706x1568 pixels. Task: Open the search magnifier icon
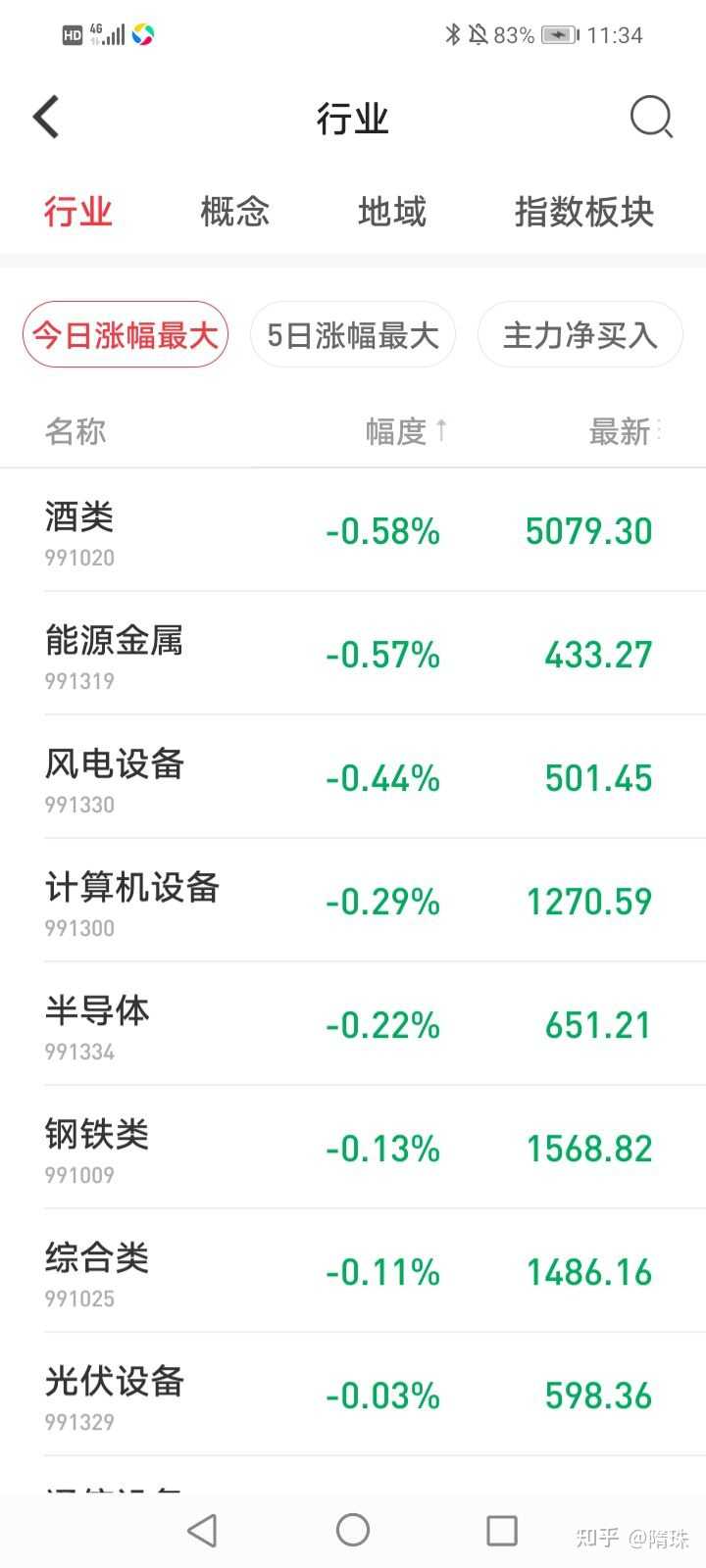pos(651,118)
